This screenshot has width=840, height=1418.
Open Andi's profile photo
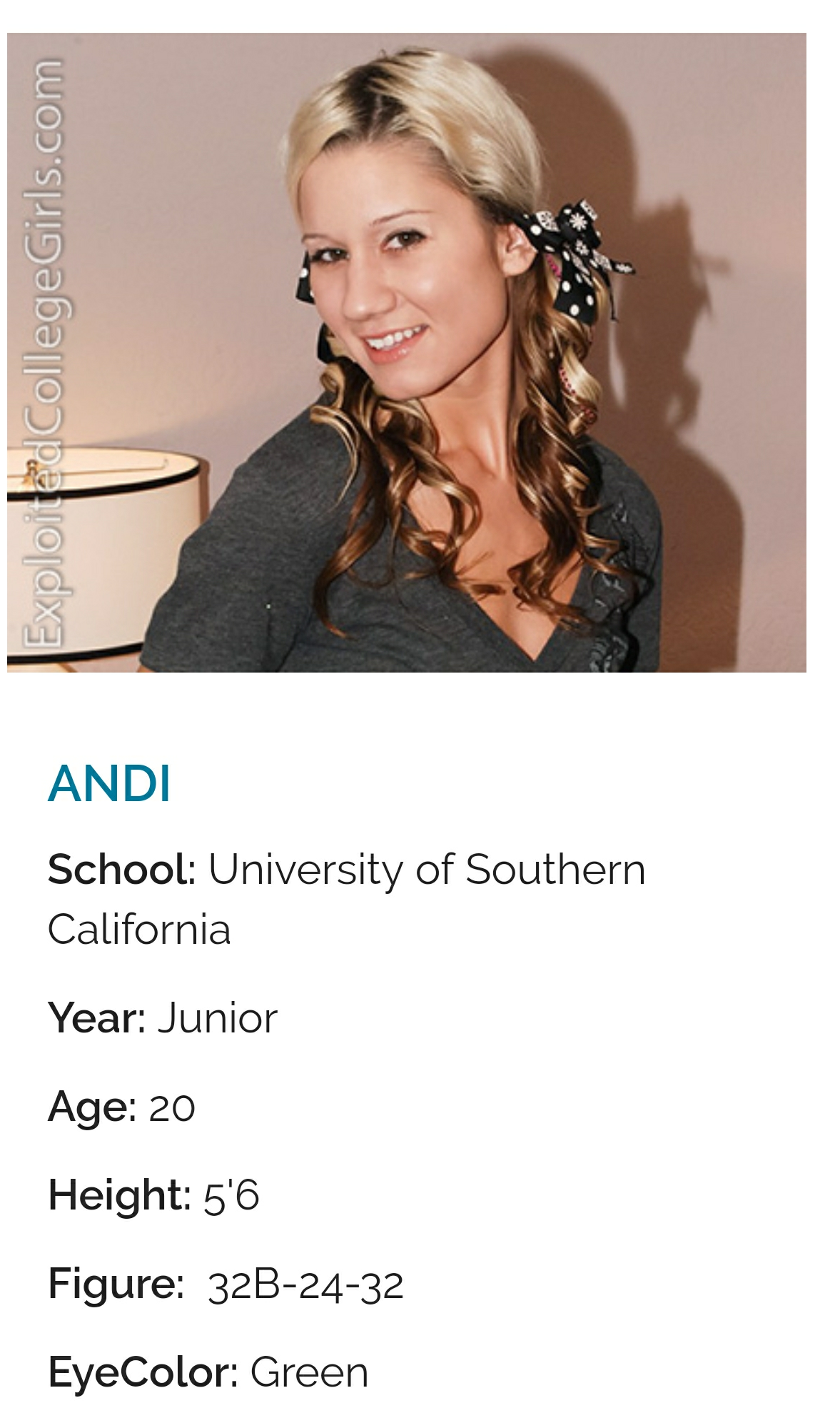[x=407, y=353]
